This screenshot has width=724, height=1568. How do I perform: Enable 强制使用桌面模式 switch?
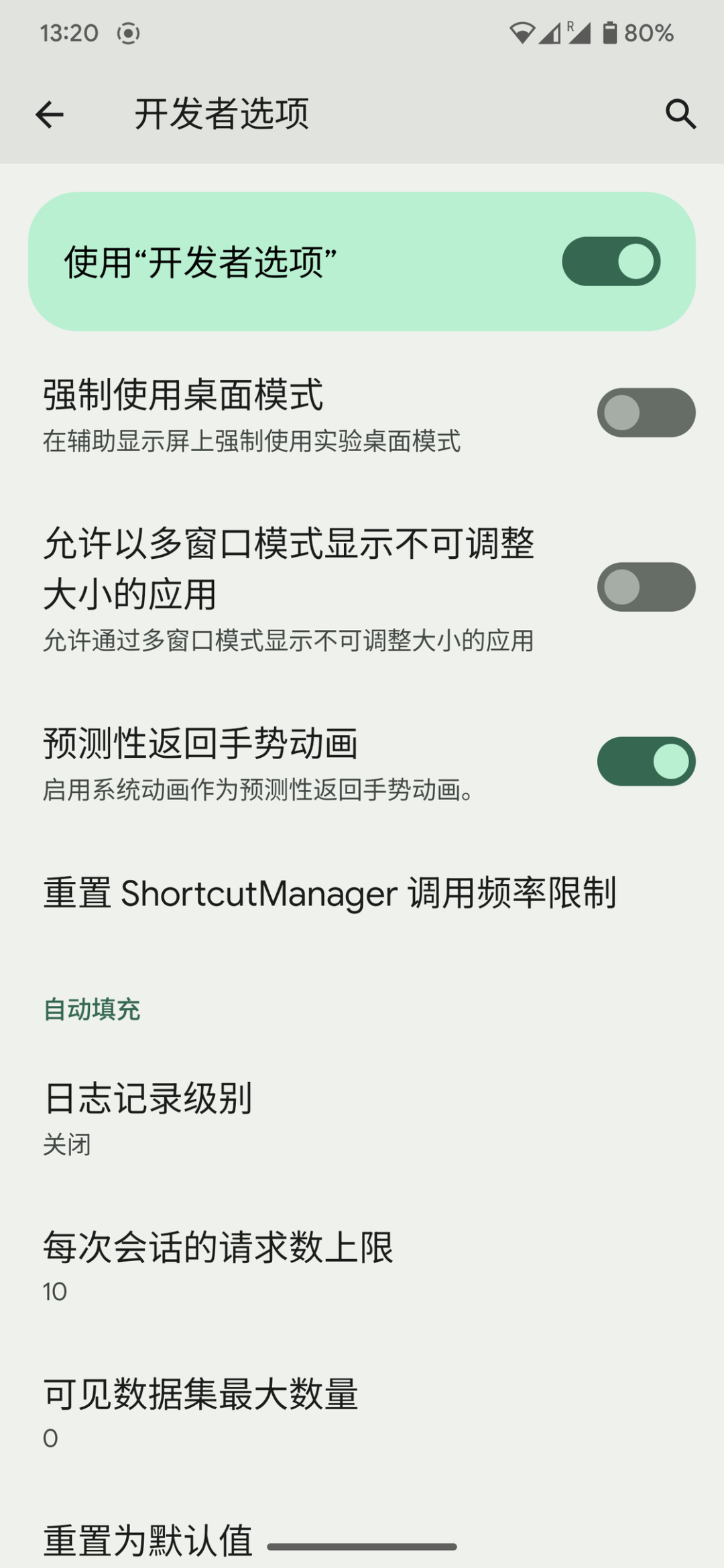pos(646,413)
